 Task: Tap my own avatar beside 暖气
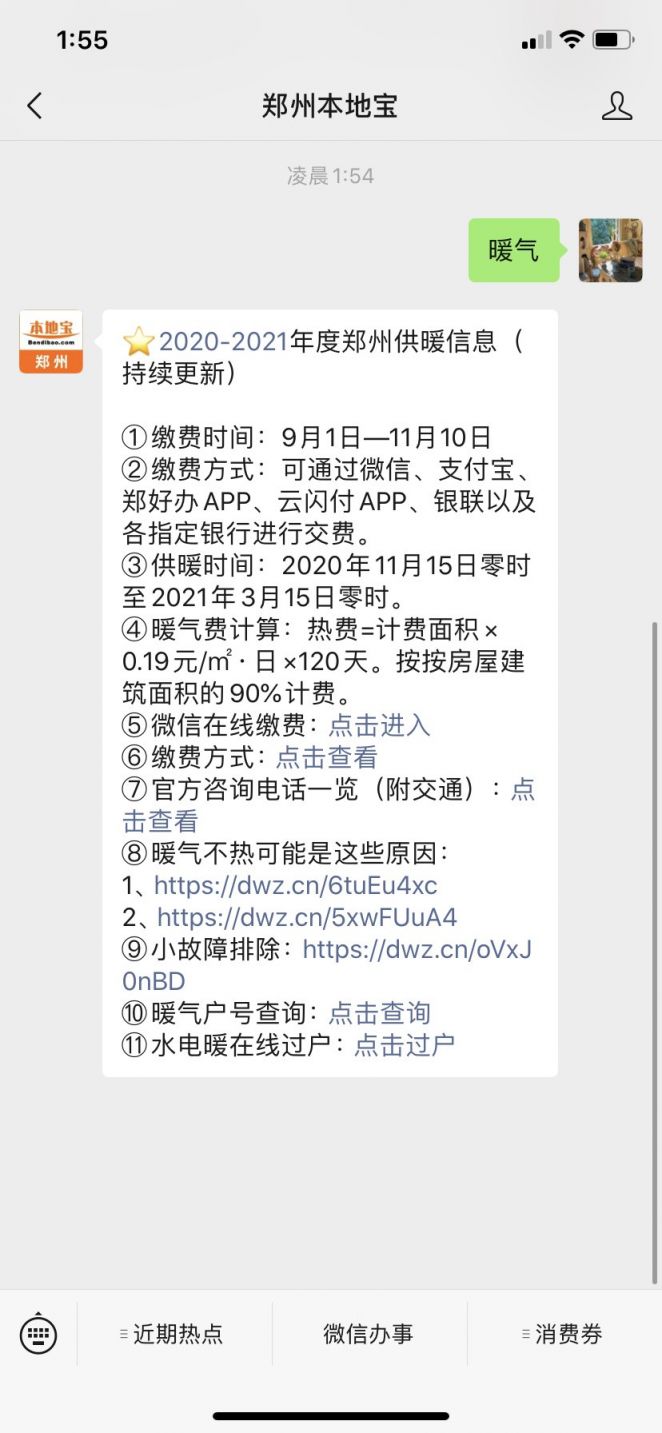(610, 250)
